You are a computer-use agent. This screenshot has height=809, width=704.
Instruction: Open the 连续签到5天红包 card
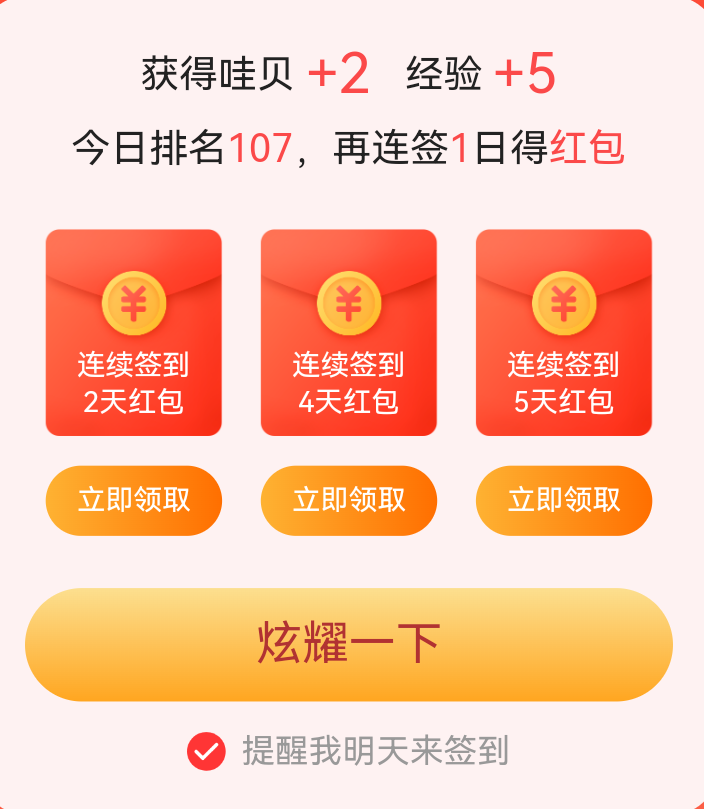click(x=563, y=333)
